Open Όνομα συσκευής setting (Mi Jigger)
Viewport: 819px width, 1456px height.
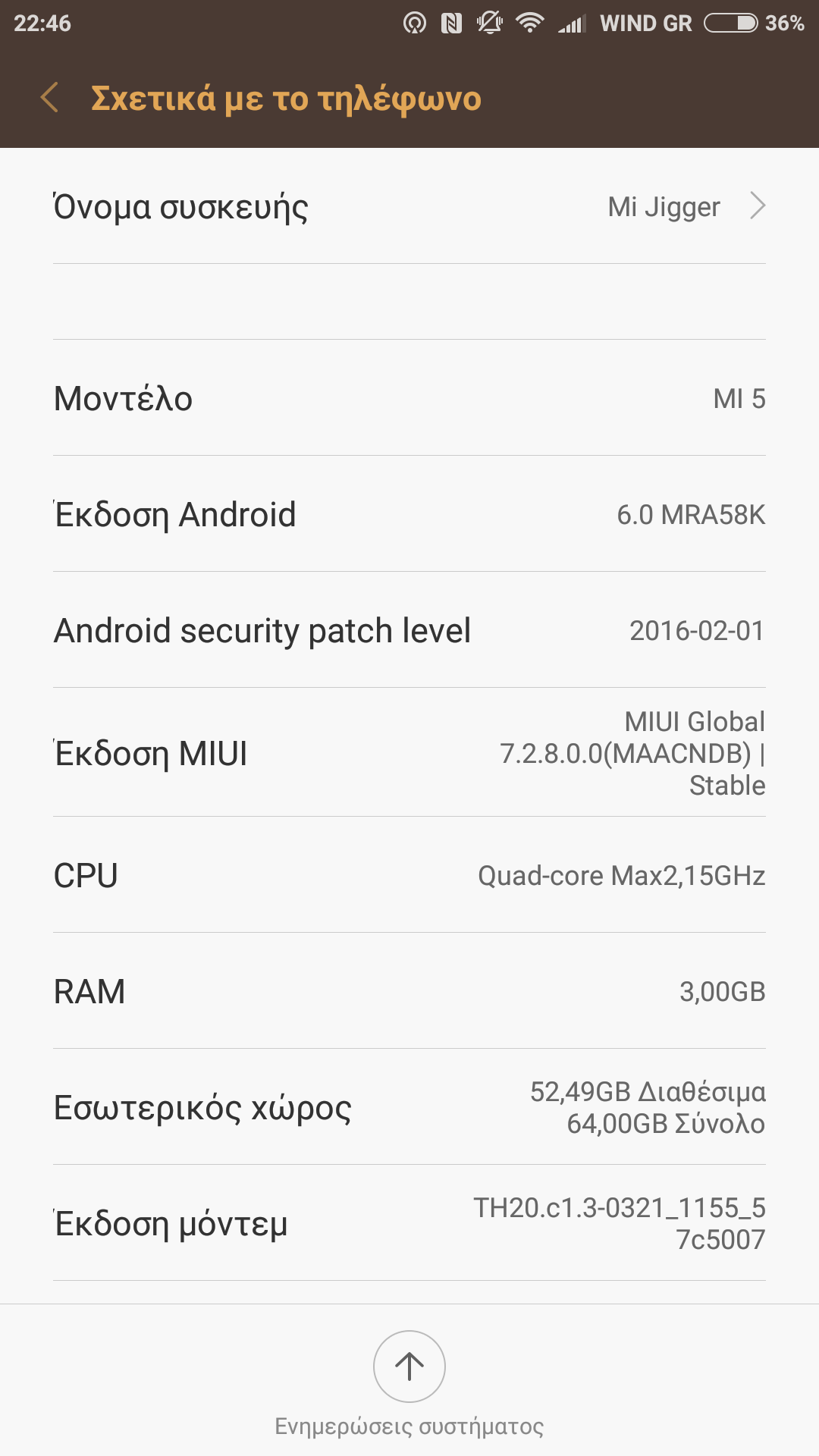pyautogui.click(x=409, y=206)
